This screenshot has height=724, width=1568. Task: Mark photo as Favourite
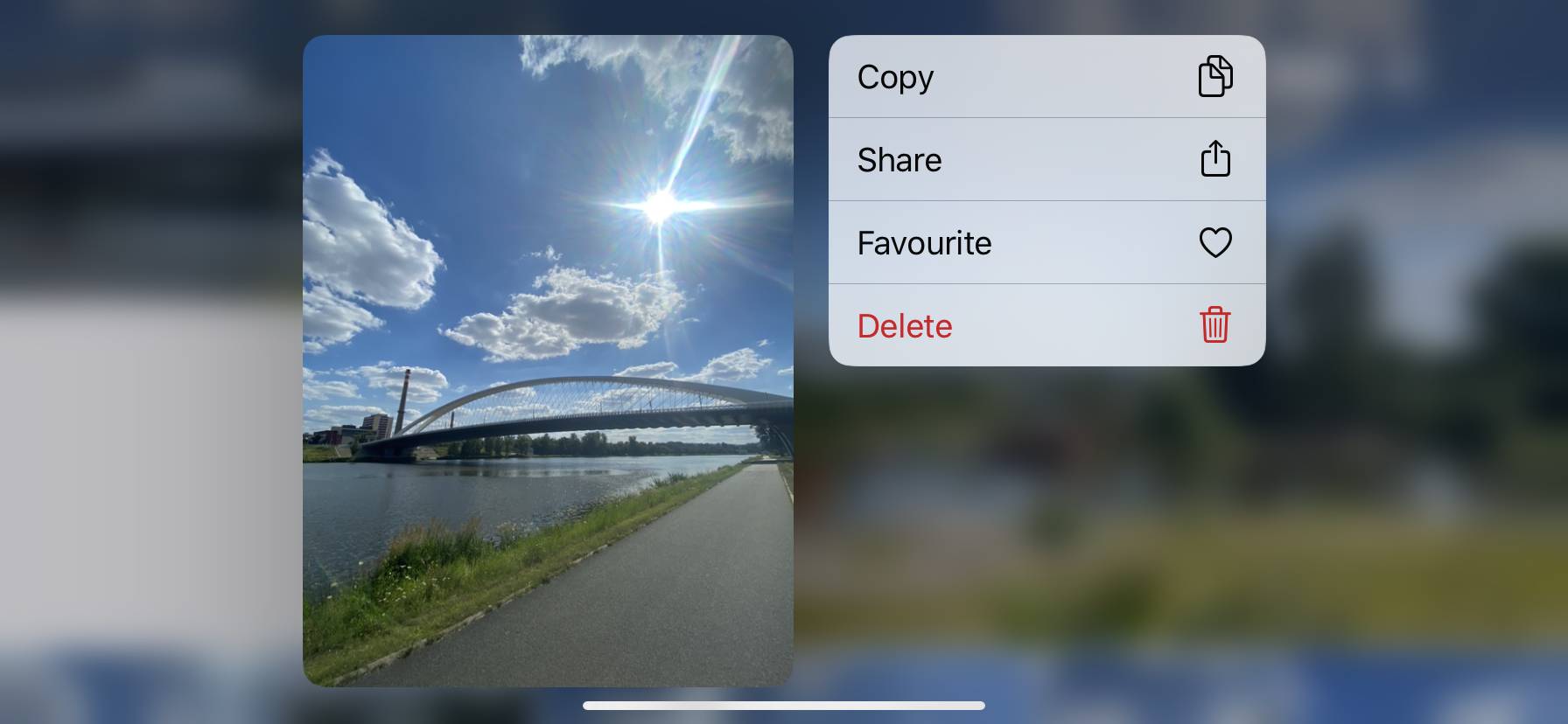[x=1046, y=243]
